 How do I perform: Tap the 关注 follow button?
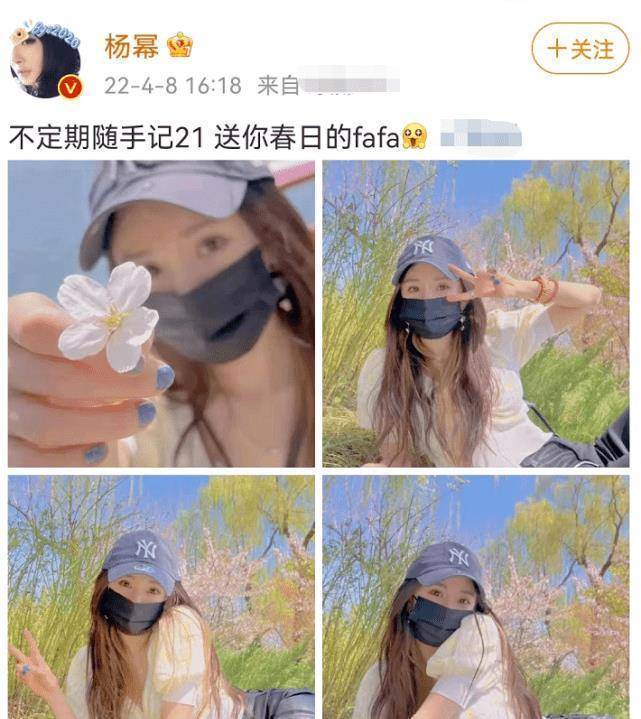point(580,48)
